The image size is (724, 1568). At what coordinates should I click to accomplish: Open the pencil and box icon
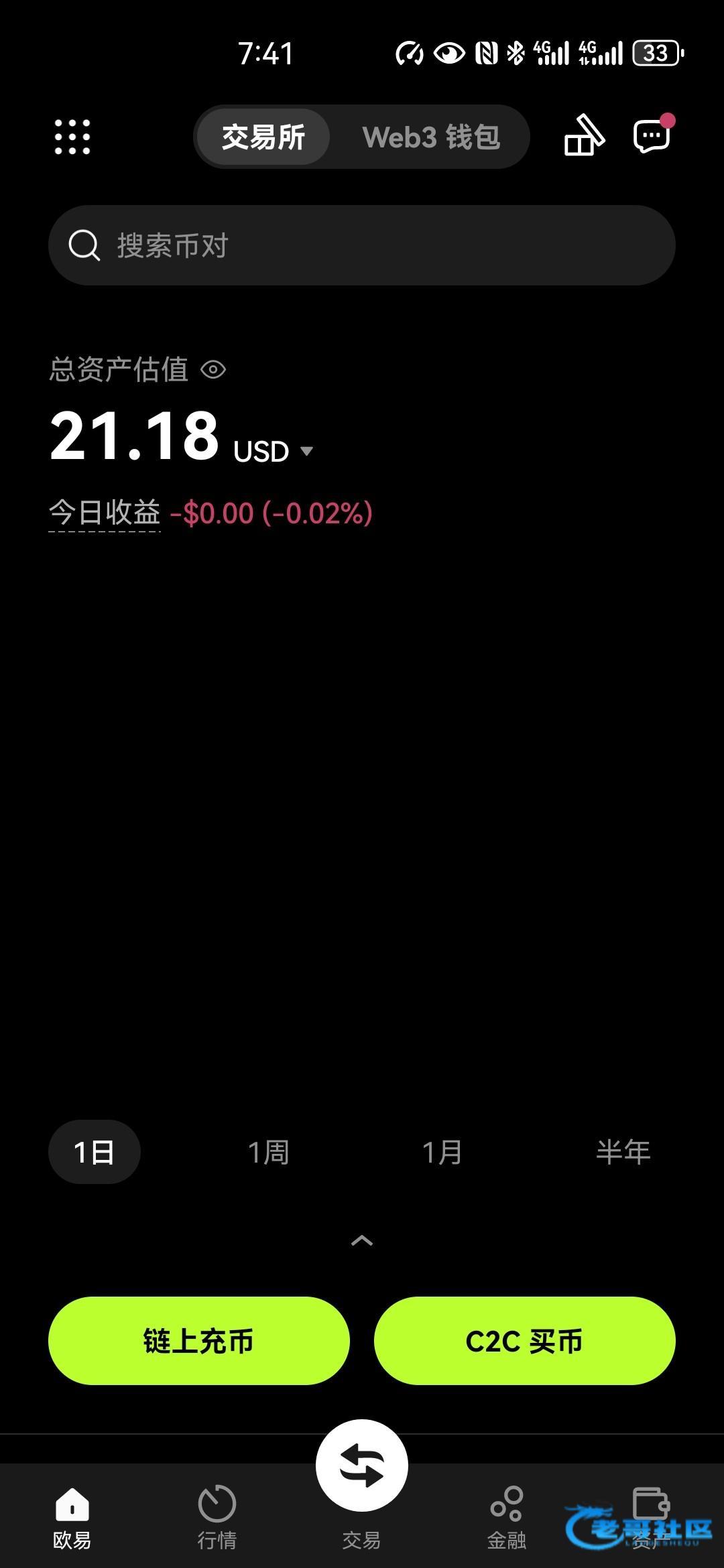[584, 136]
